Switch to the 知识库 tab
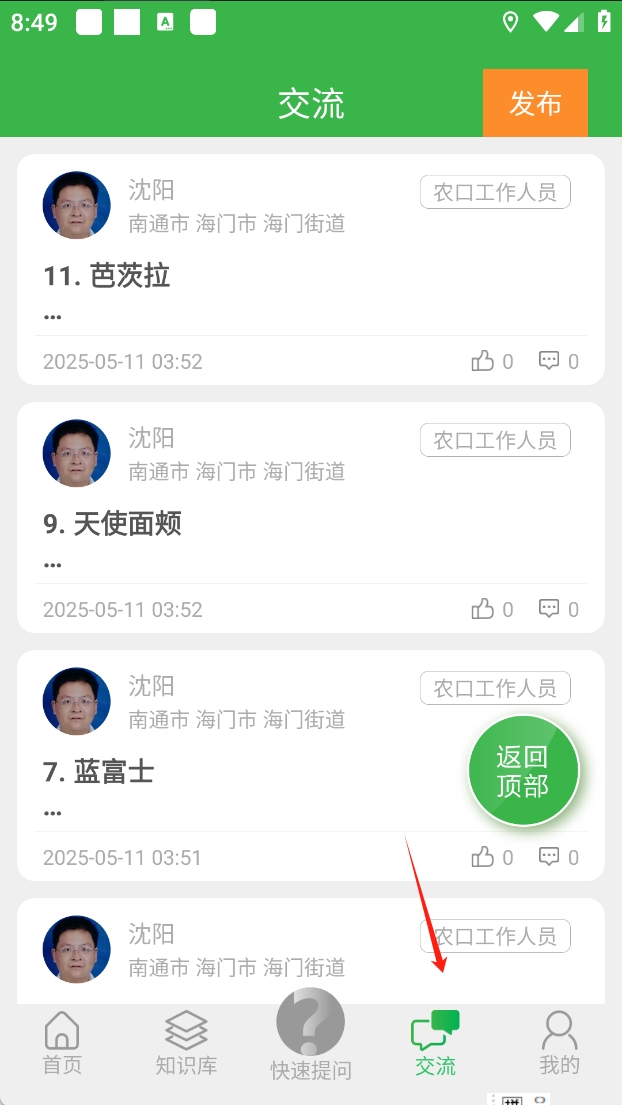The width and height of the screenshot is (622, 1105). (186, 1044)
